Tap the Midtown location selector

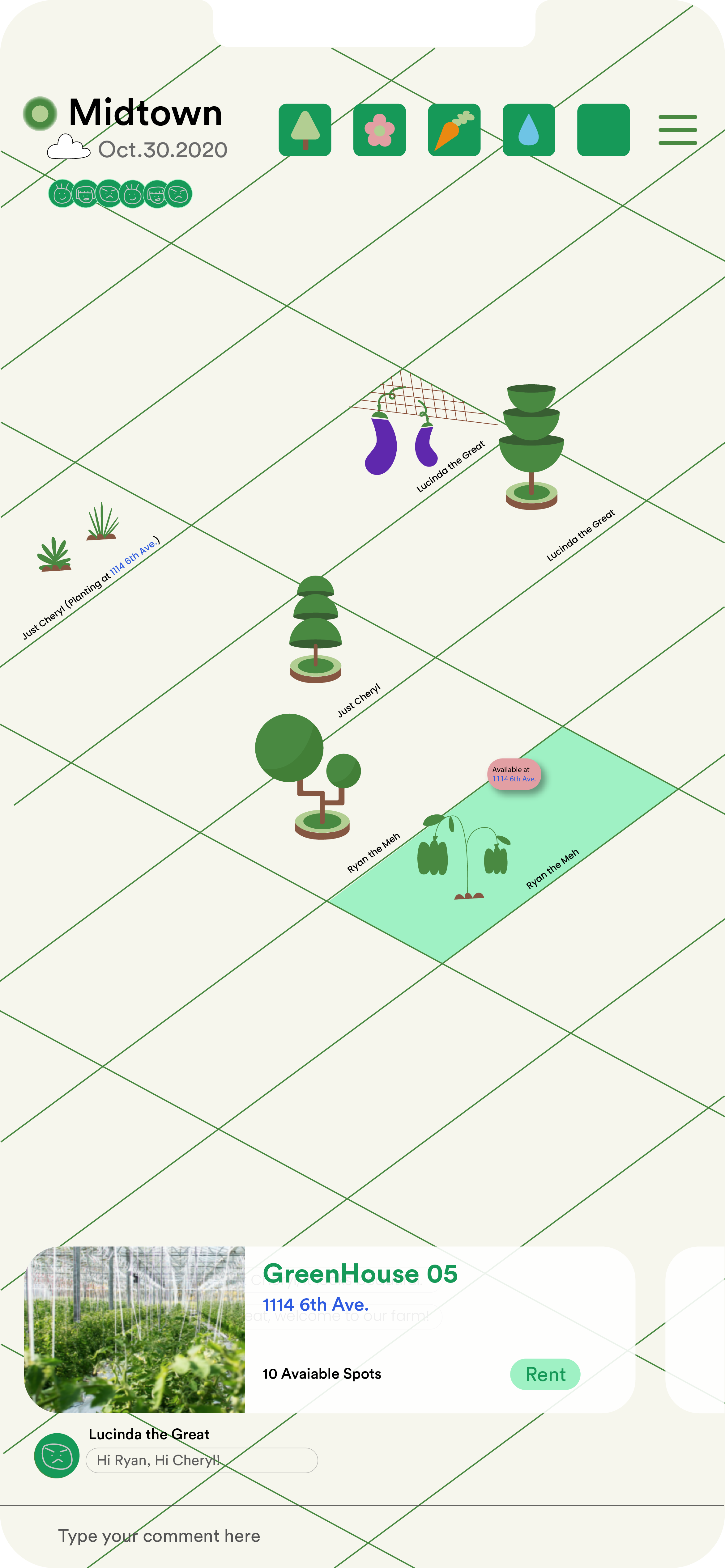pos(144,113)
